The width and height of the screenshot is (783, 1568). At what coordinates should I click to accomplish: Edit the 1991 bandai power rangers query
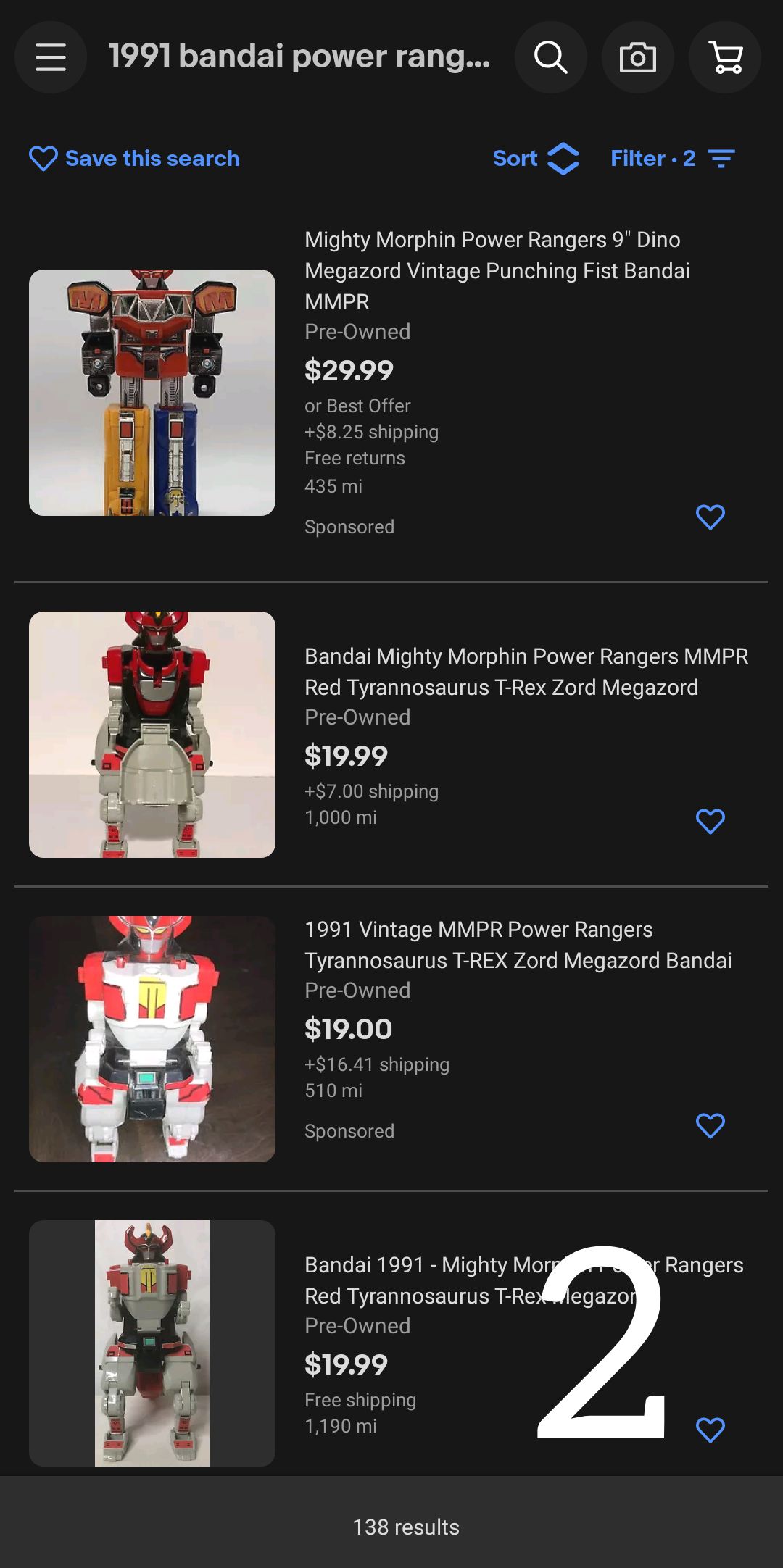pyautogui.click(x=299, y=57)
